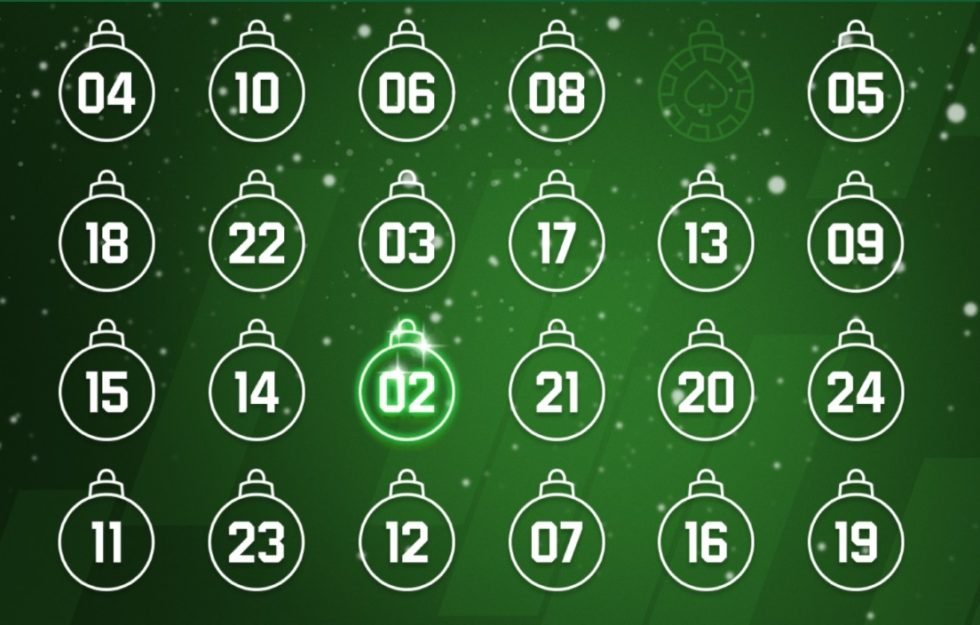
Task: Tap the day 21 ornament
Action: pyautogui.click(x=556, y=393)
